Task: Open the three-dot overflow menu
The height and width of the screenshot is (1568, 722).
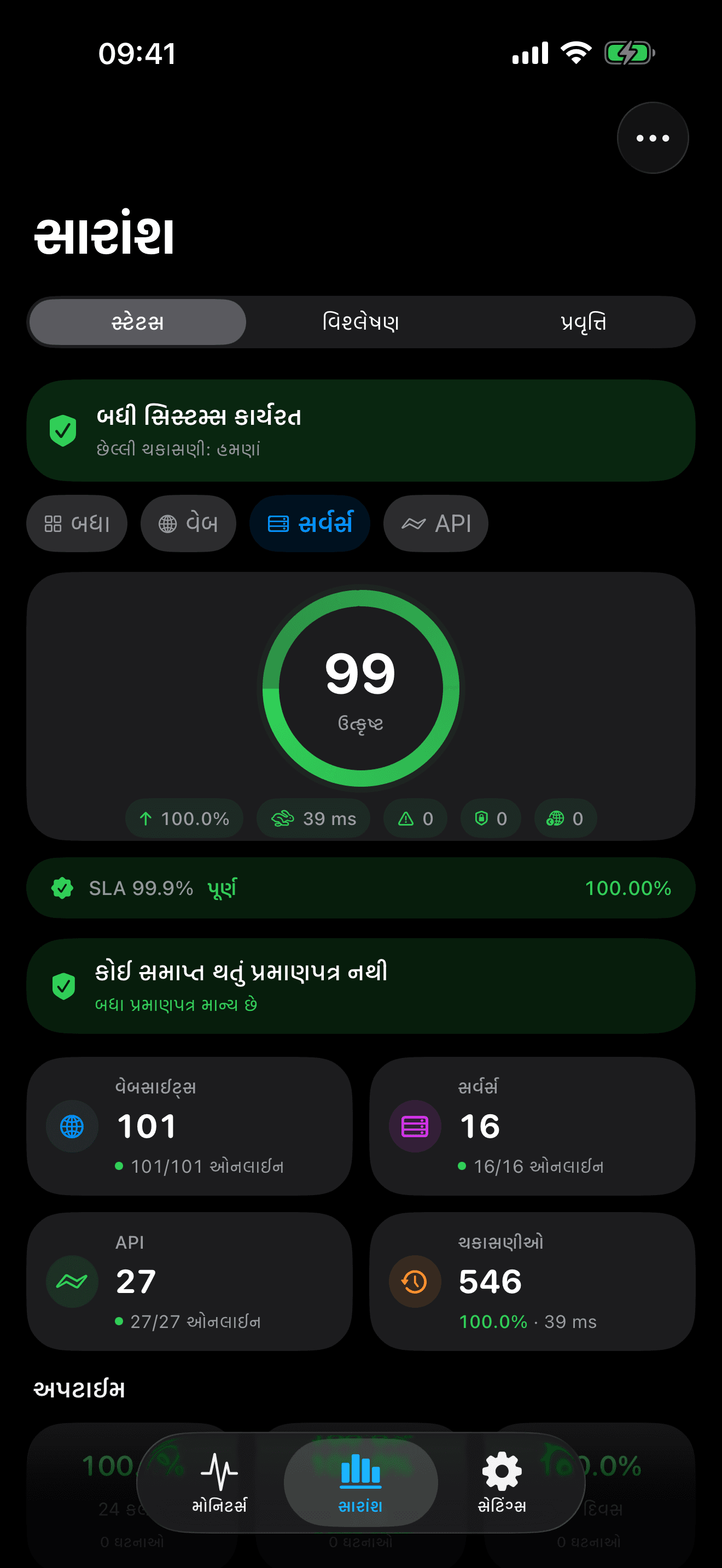Action: 652,138
